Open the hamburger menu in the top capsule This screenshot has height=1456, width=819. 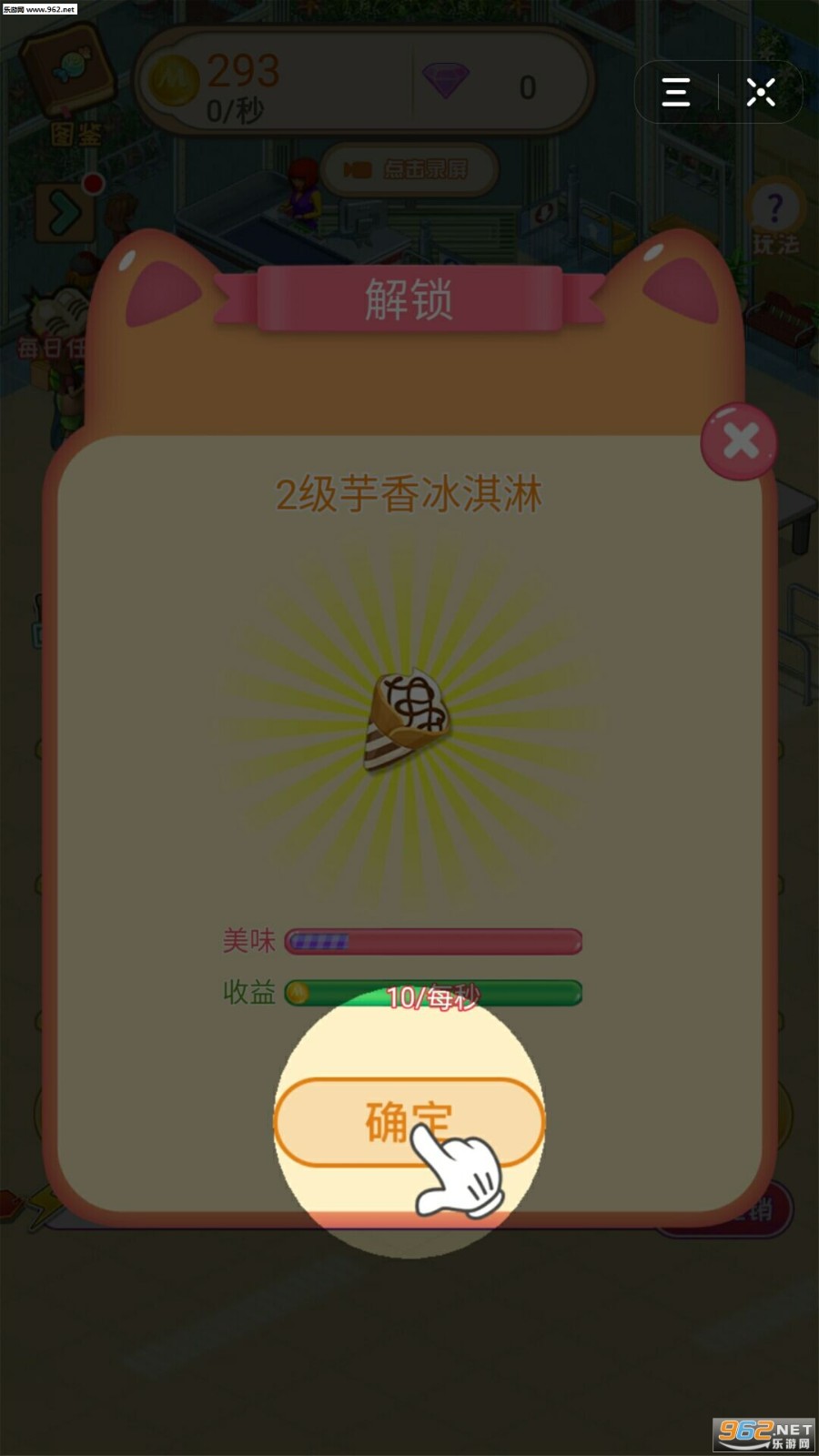click(675, 92)
